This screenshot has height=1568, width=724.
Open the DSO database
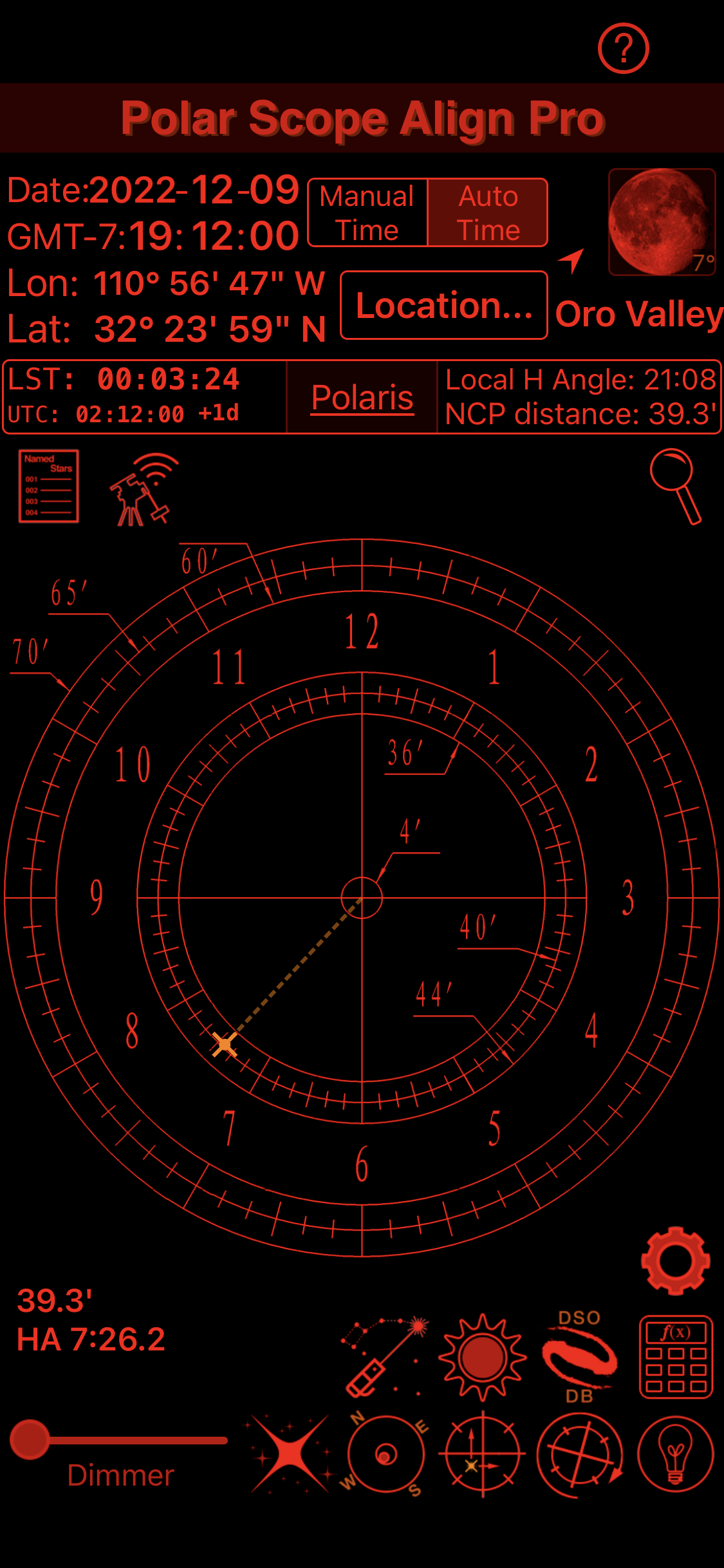pos(579,1356)
